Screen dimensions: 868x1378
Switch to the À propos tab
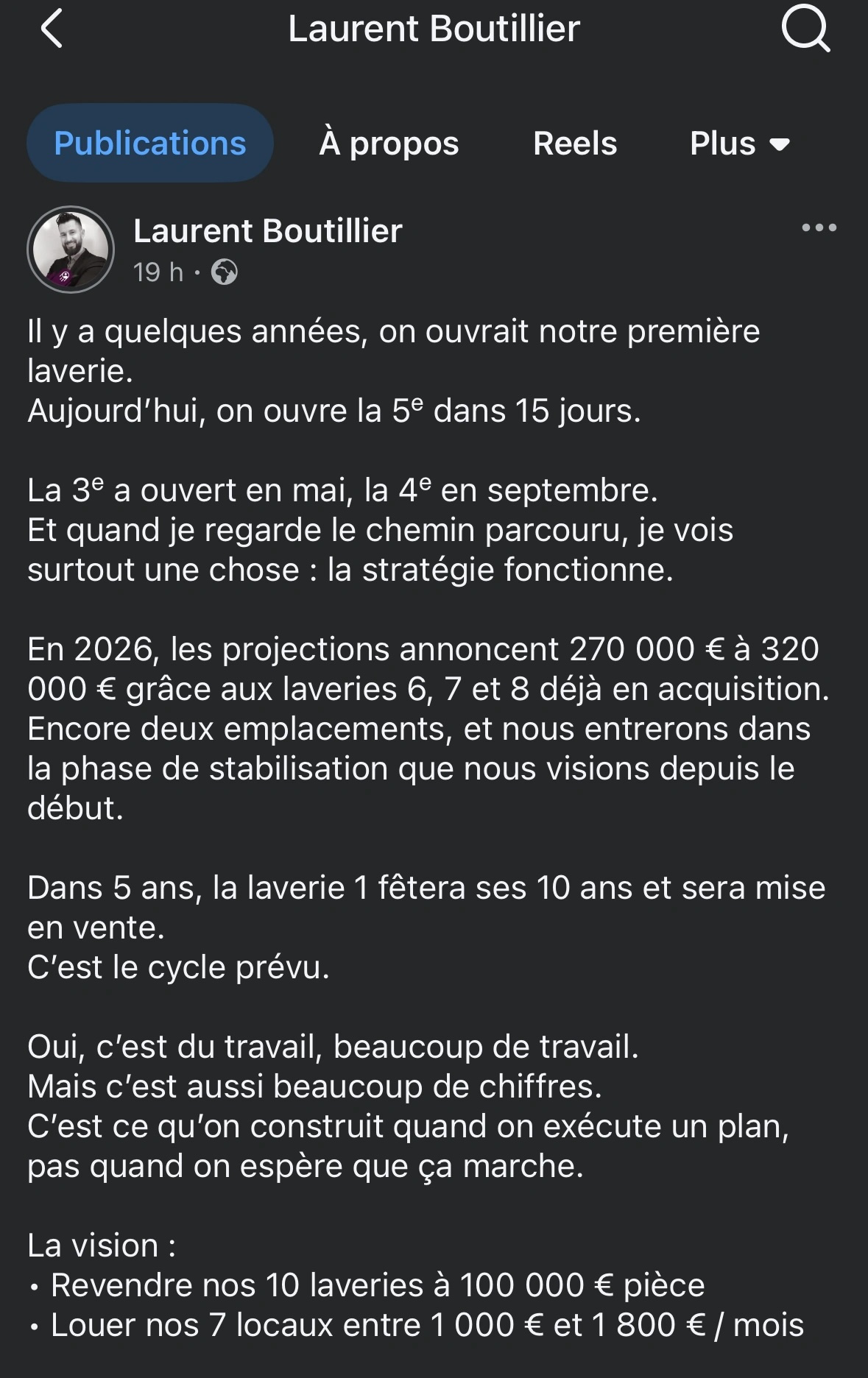tap(387, 144)
